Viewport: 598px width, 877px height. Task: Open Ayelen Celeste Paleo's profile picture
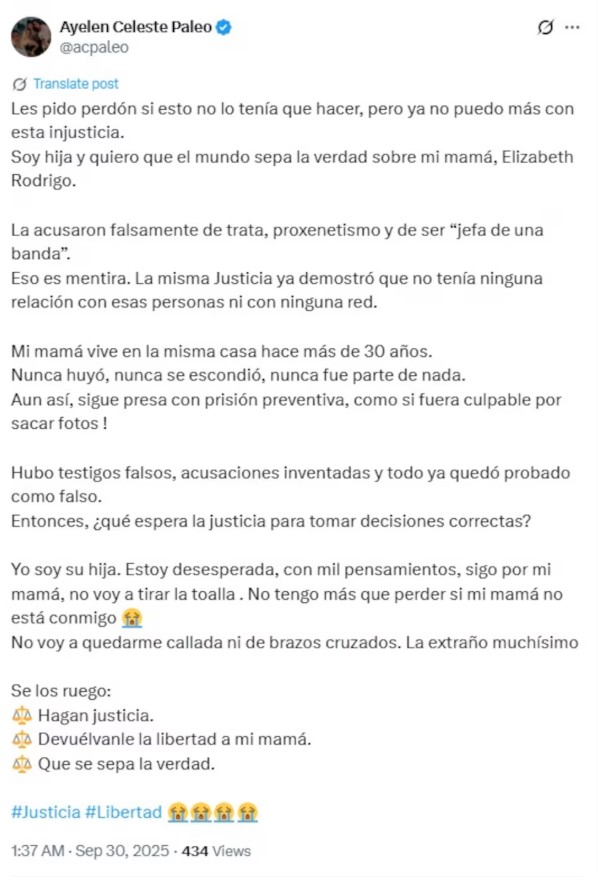31,37
